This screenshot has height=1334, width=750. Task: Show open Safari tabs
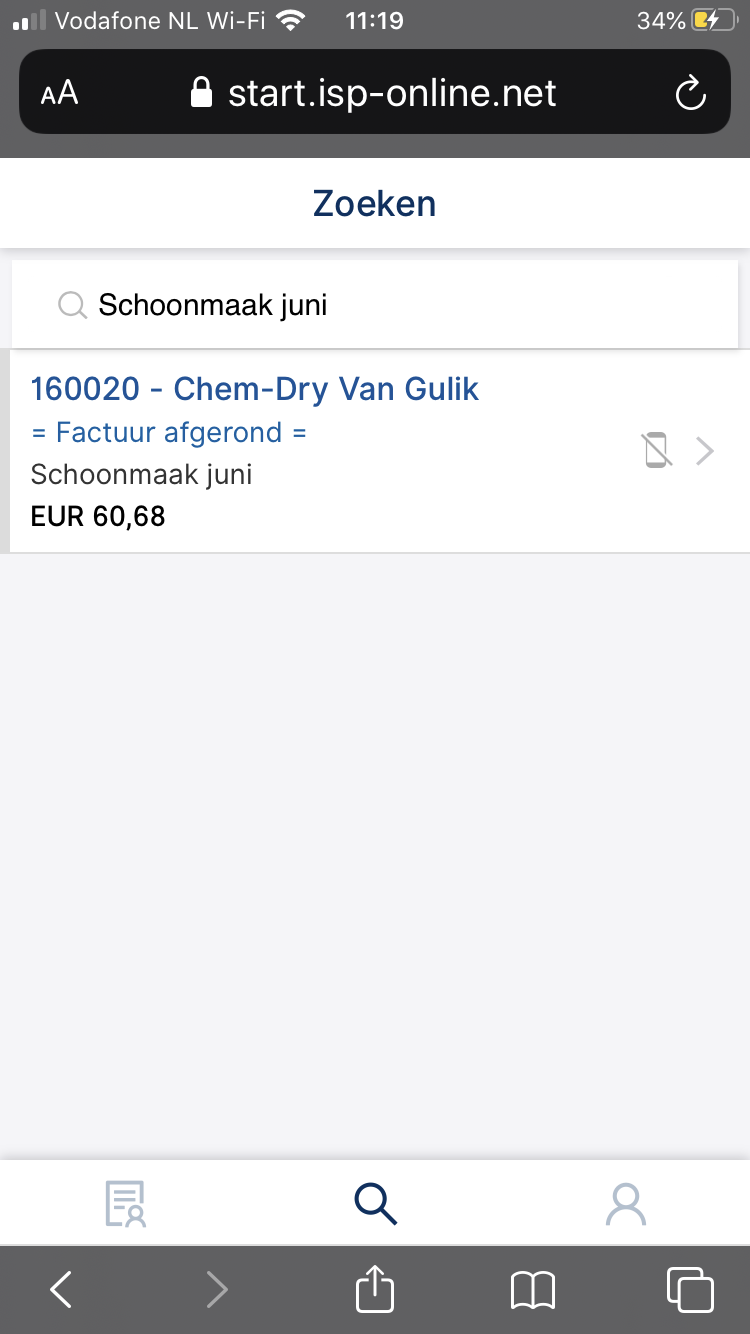[690, 1289]
